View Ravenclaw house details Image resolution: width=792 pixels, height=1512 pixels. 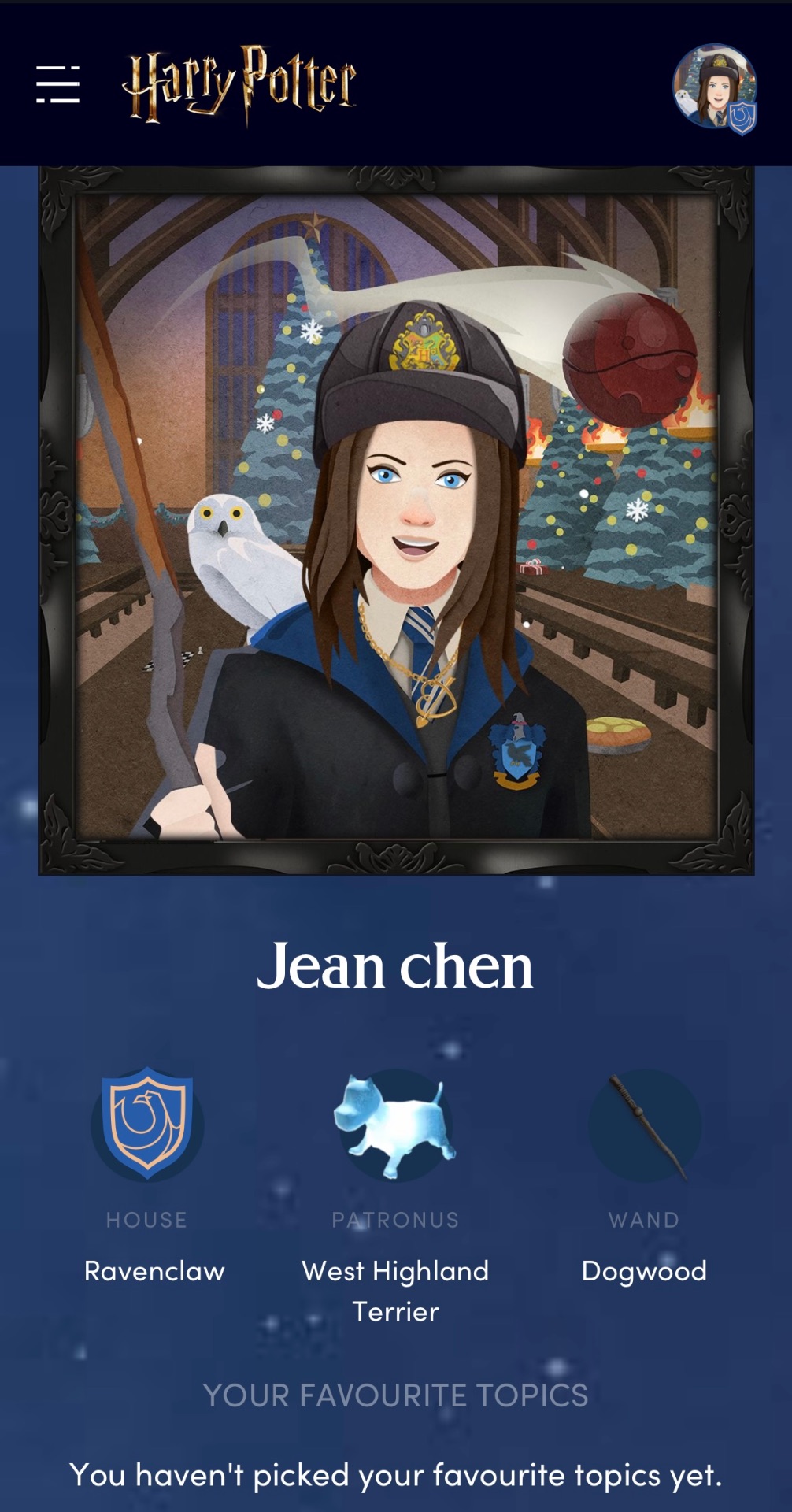point(147,1125)
